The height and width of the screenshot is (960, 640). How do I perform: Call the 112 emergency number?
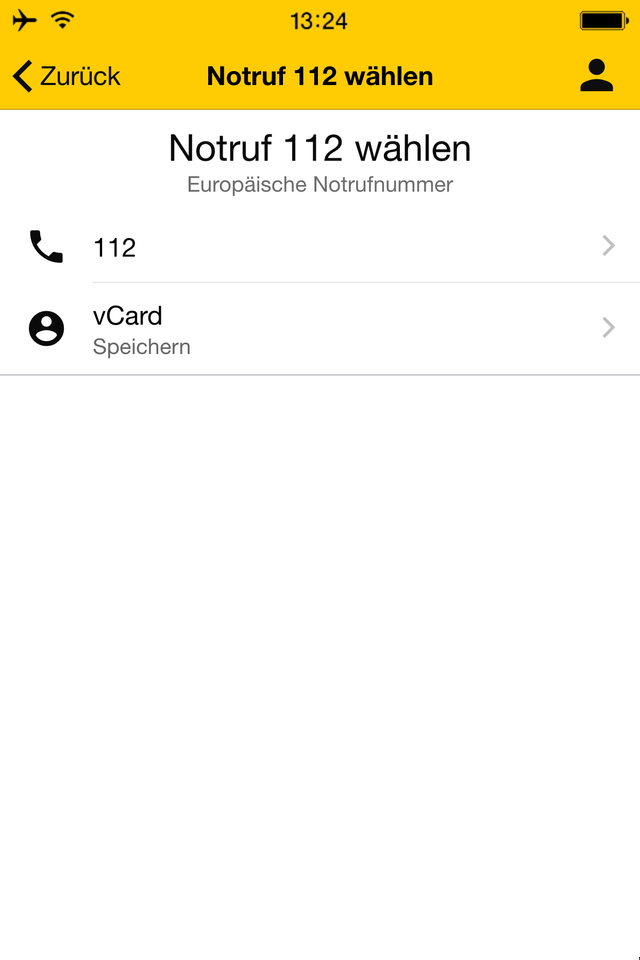(320, 247)
